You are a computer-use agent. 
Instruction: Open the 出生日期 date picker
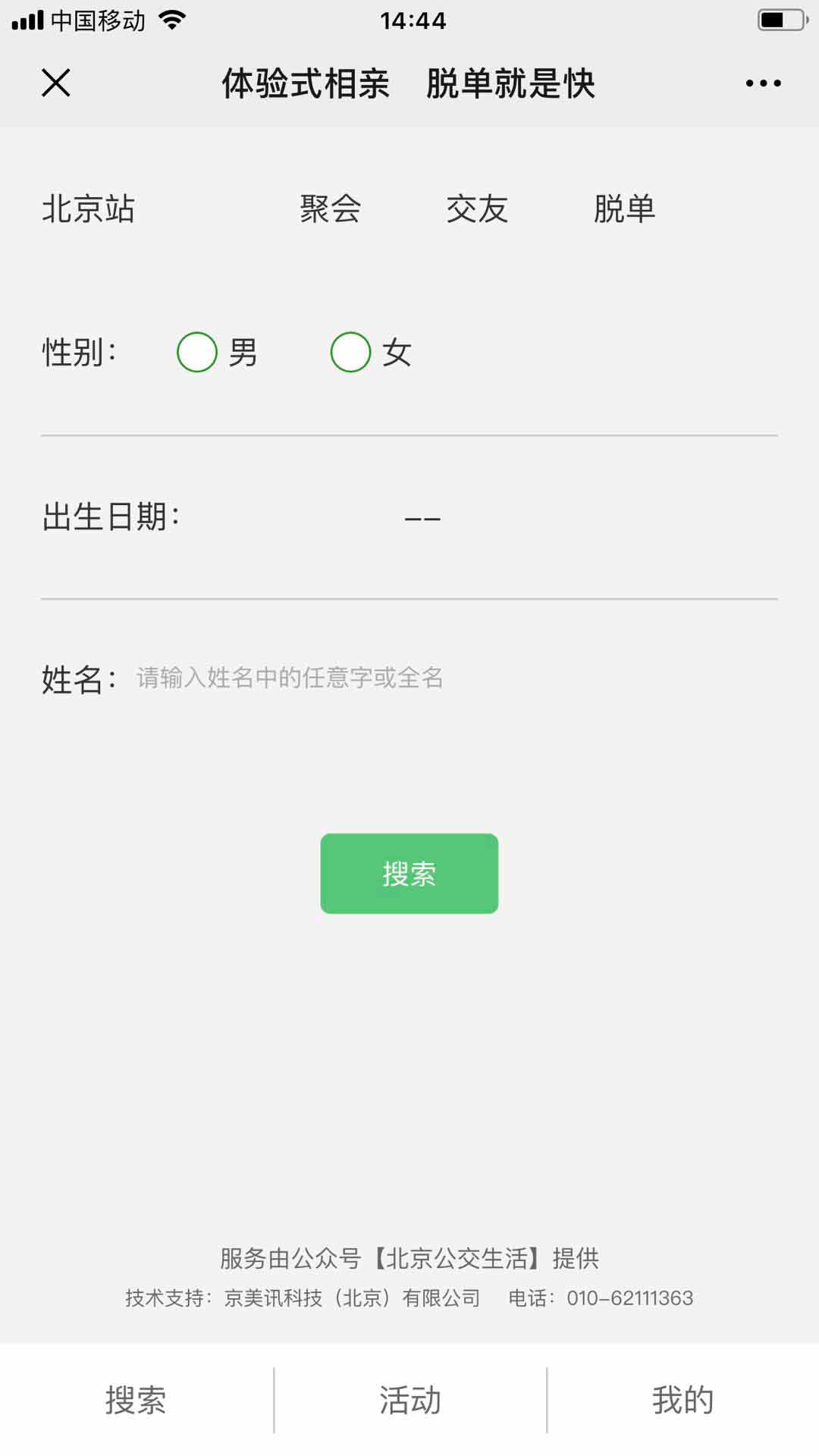(x=422, y=519)
